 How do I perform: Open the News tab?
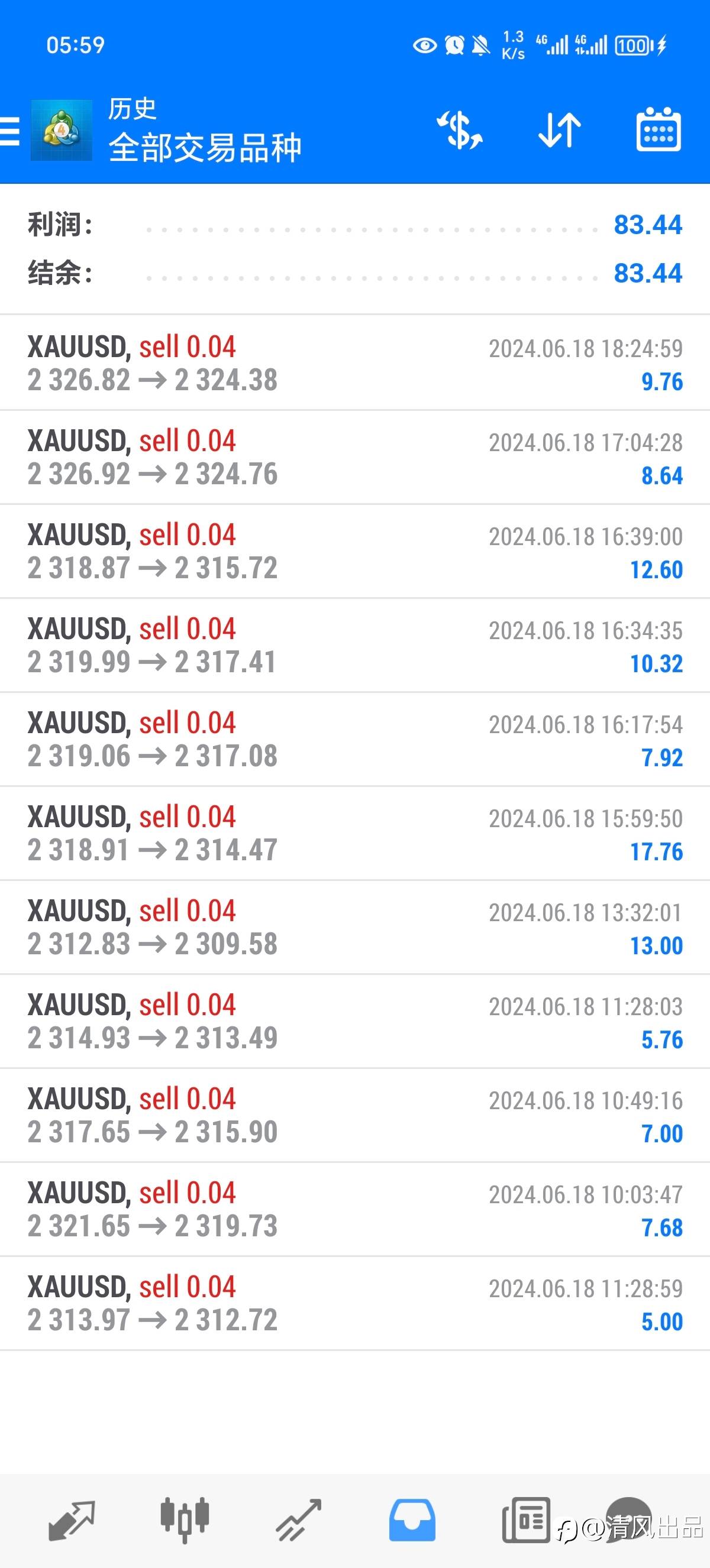526,1520
